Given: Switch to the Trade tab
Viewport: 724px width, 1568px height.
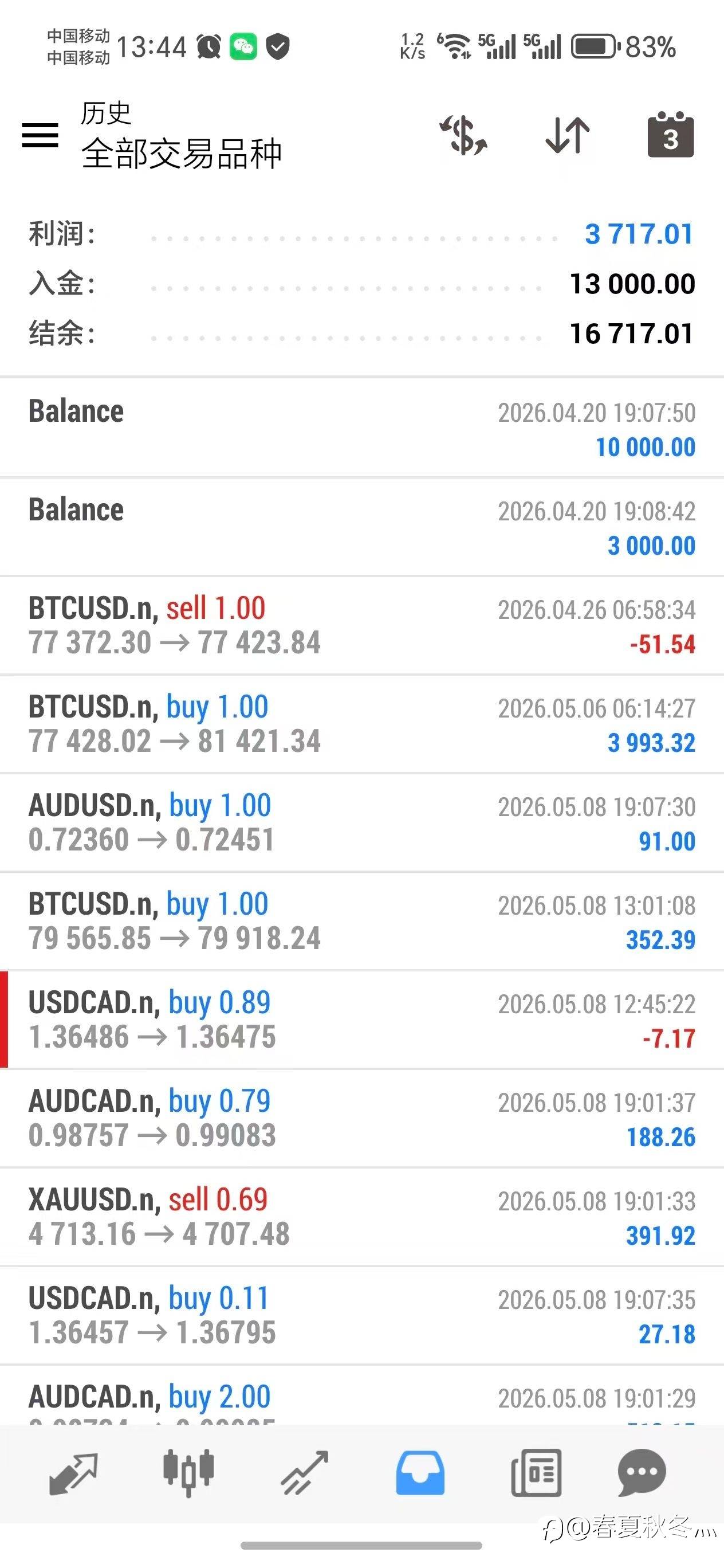Looking at the screenshot, I should tap(304, 1473).
